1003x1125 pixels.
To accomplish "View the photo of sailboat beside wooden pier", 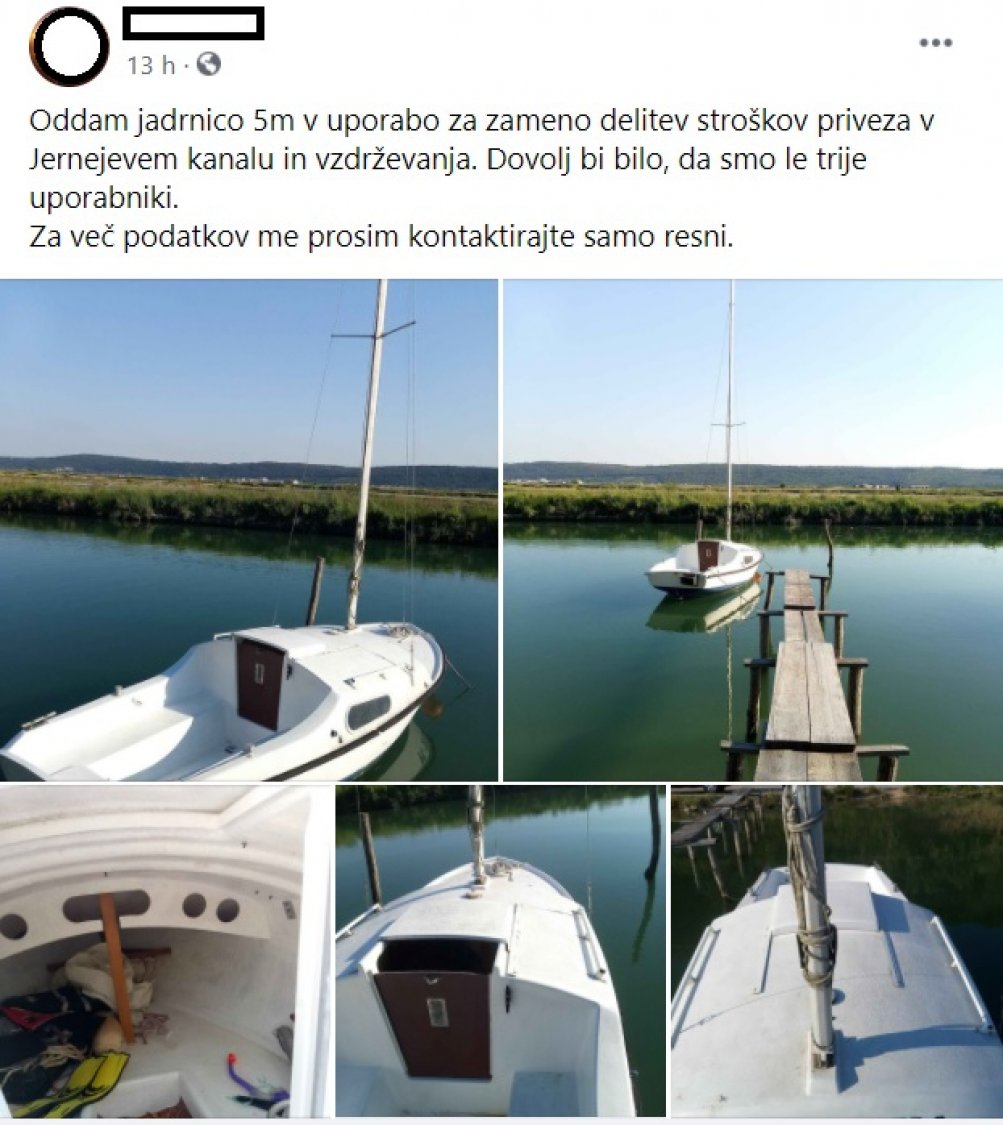I will coord(752,530).
